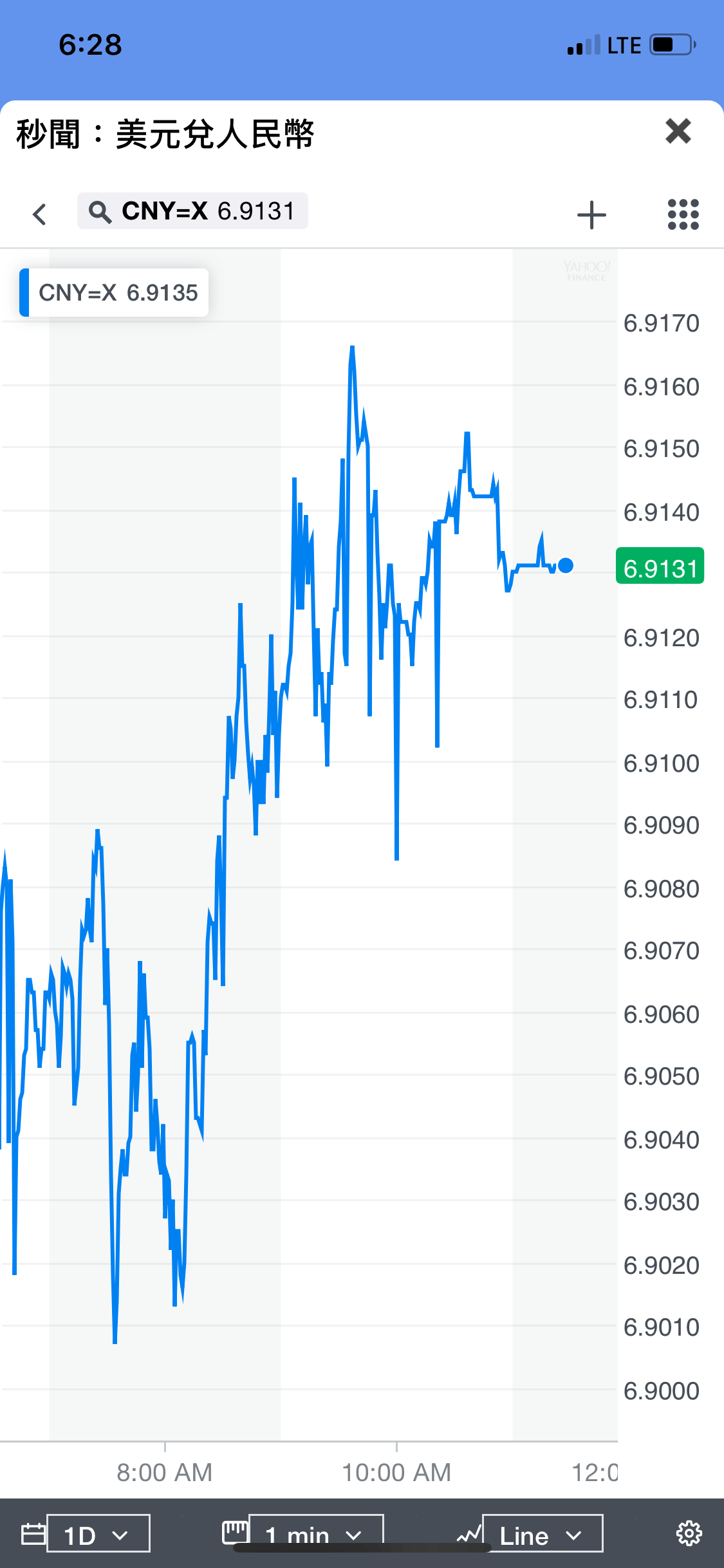724x1568 pixels.
Task: Add a comparison with the plus icon
Action: pos(591,214)
